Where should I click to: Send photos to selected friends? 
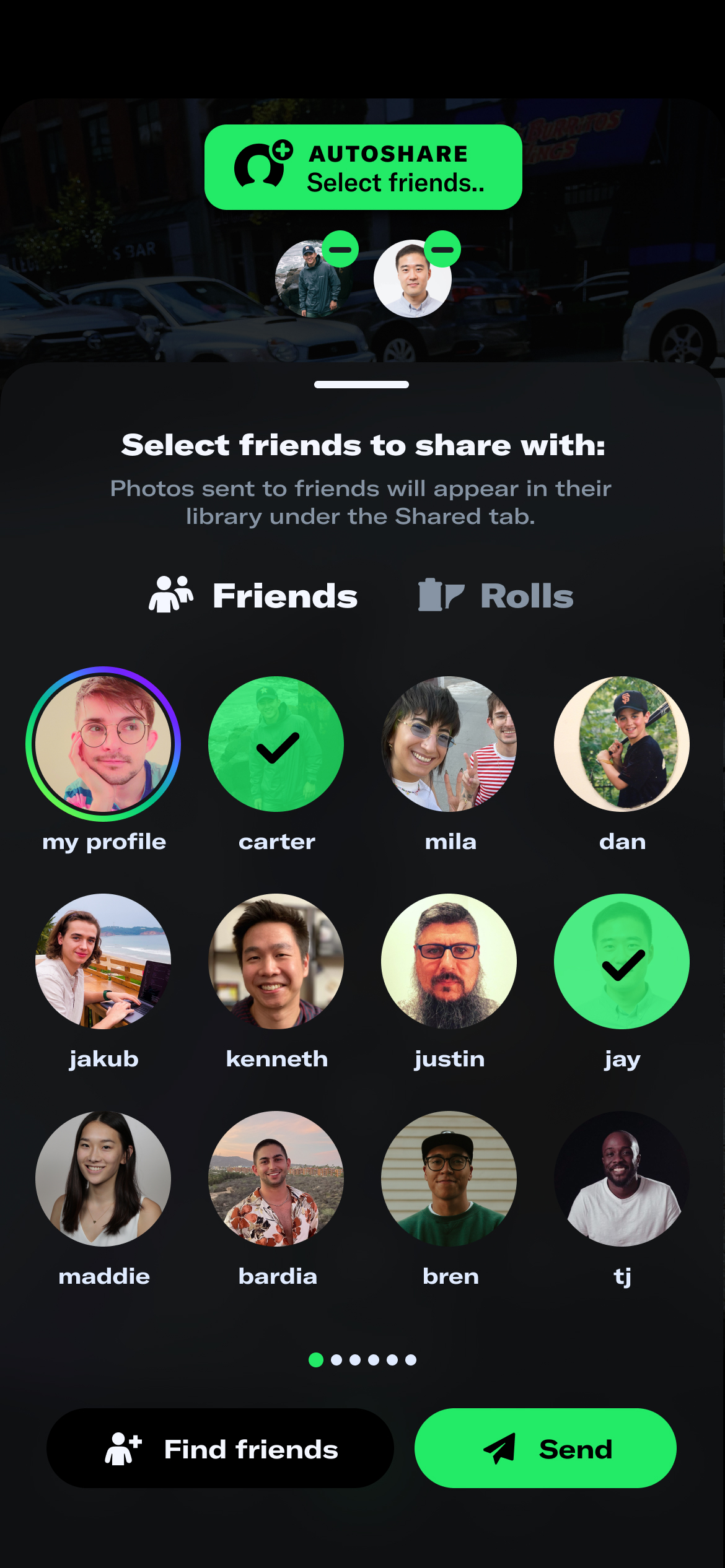pyautogui.click(x=545, y=1448)
